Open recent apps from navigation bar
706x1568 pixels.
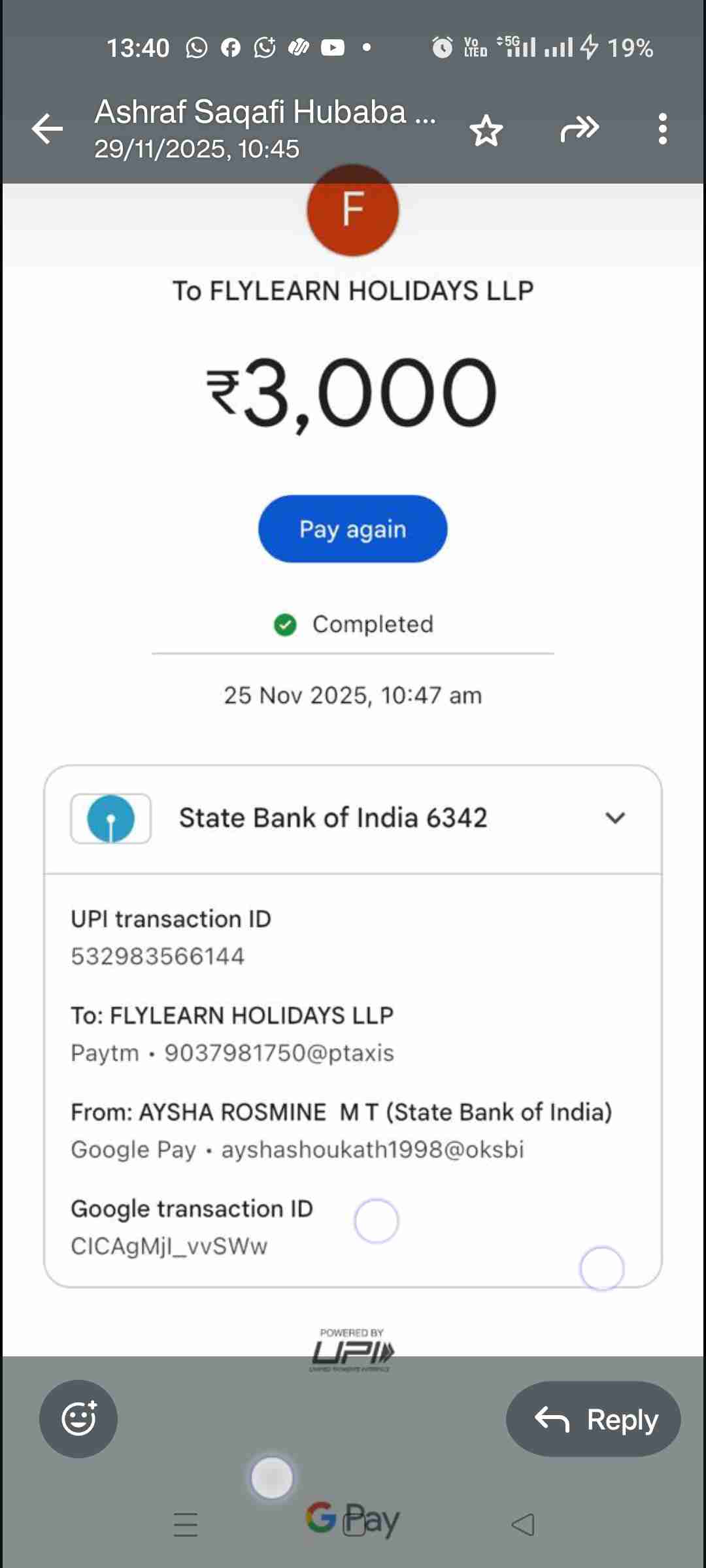click(x=186, y=1524)
